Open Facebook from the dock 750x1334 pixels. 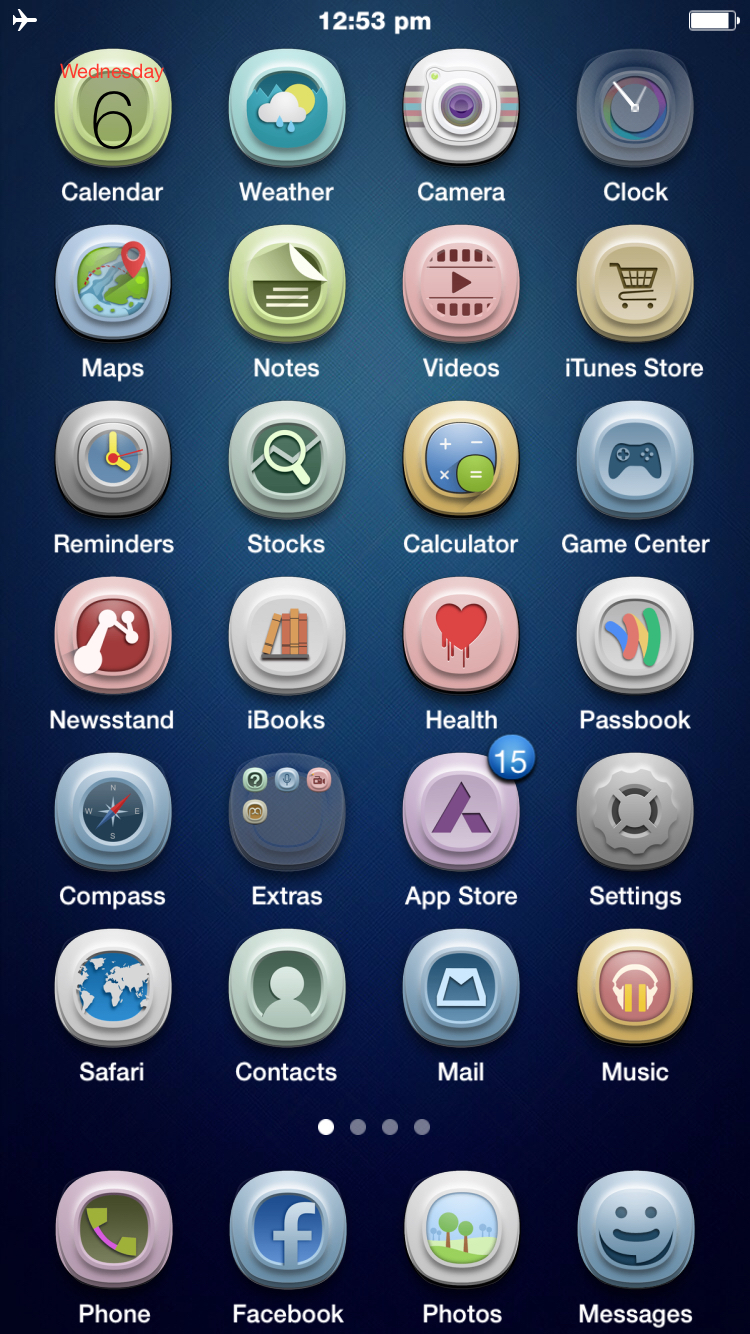(288, 1230)
